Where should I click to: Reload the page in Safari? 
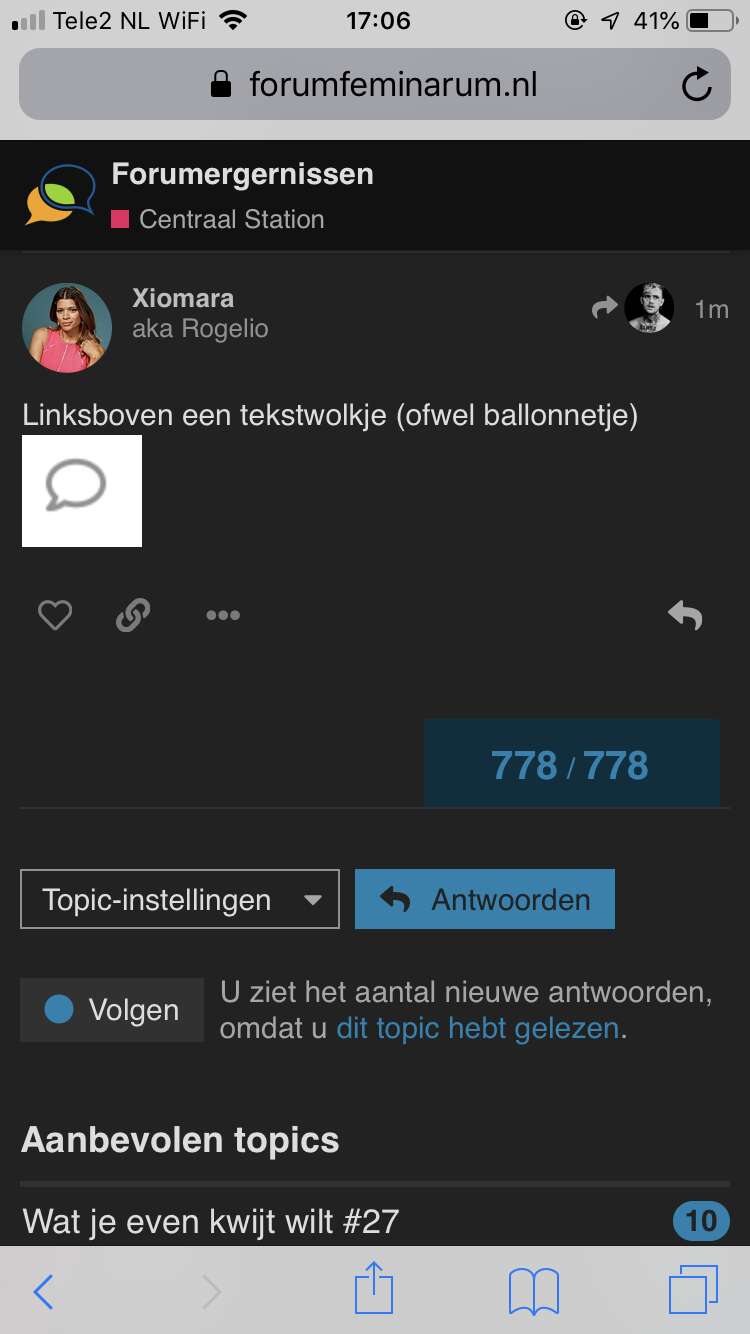pyautogui.click(x=696, y=85)
